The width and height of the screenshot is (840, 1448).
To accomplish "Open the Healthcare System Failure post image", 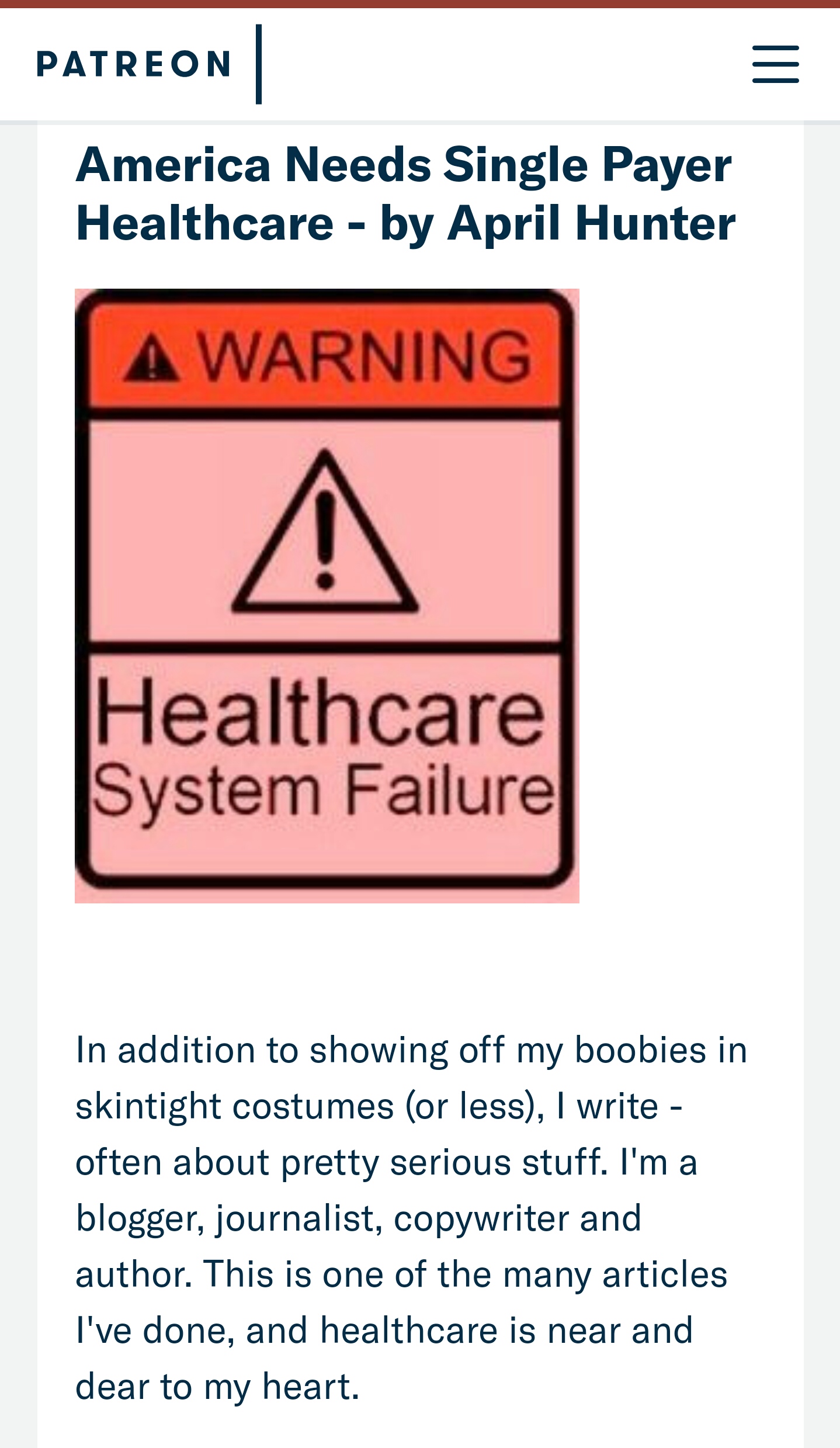I will click(x=327, y=595).
